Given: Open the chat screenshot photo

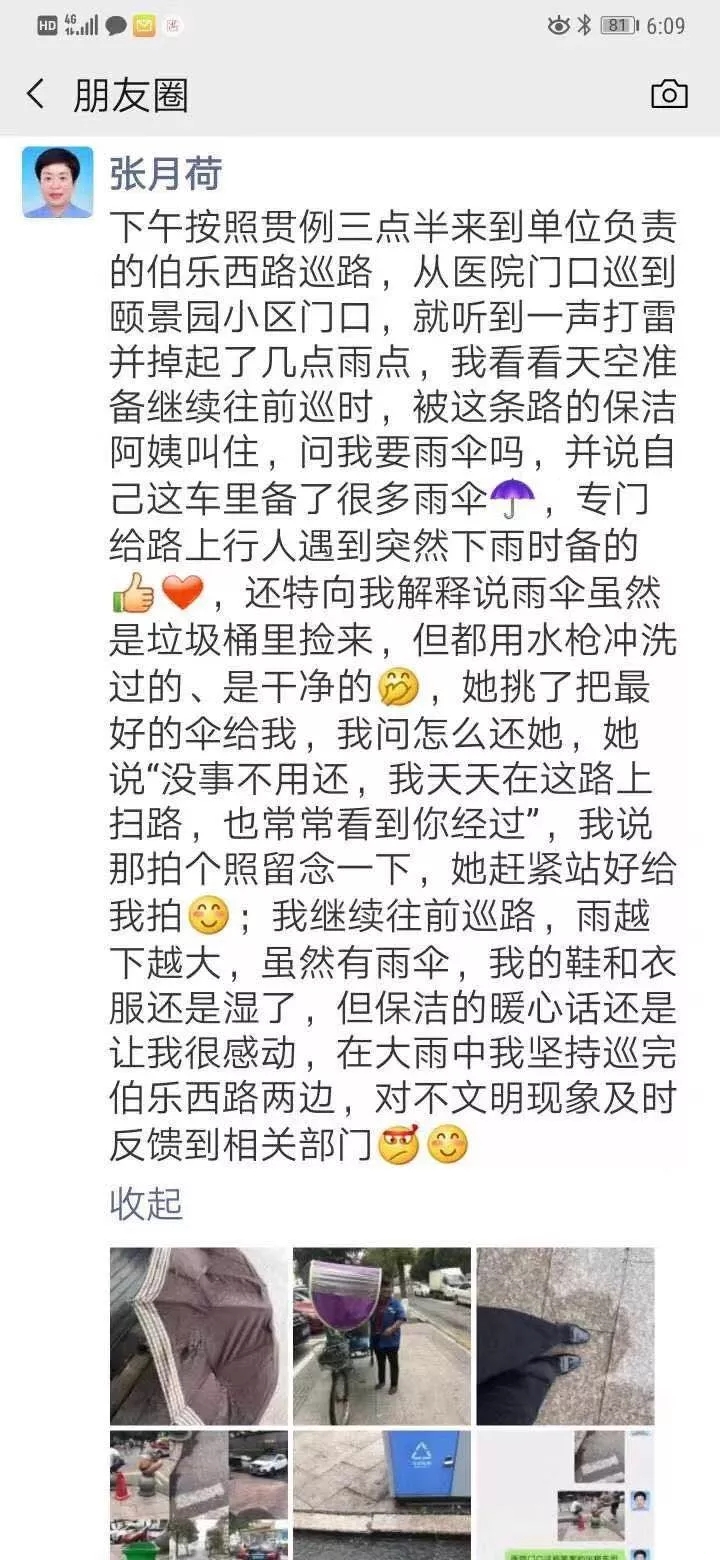Looking at the screenshot, I should tap(565, 1495).
